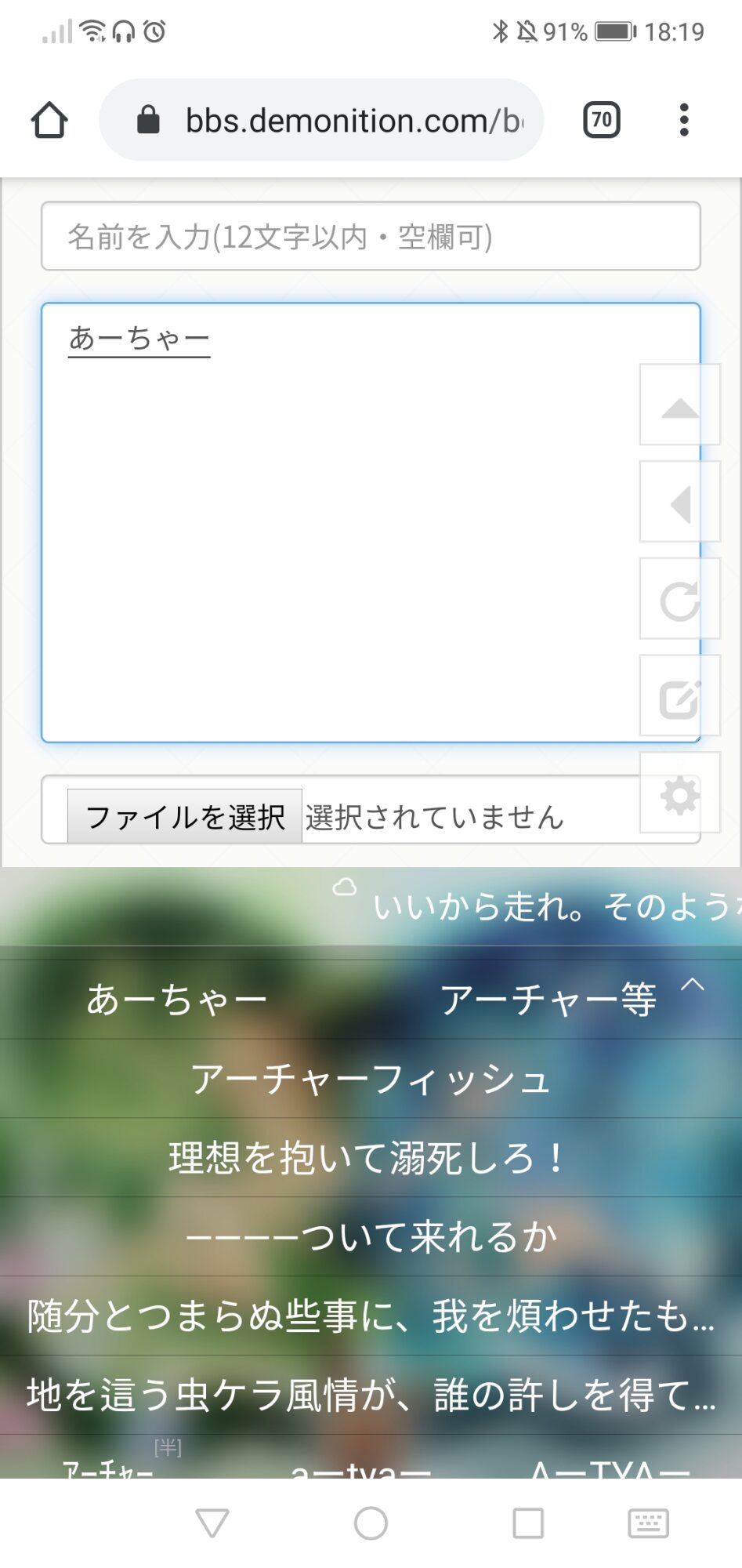This screenshot has height=1568, width=742.
Task: Open the gear settings button
Action: [679, 794]
